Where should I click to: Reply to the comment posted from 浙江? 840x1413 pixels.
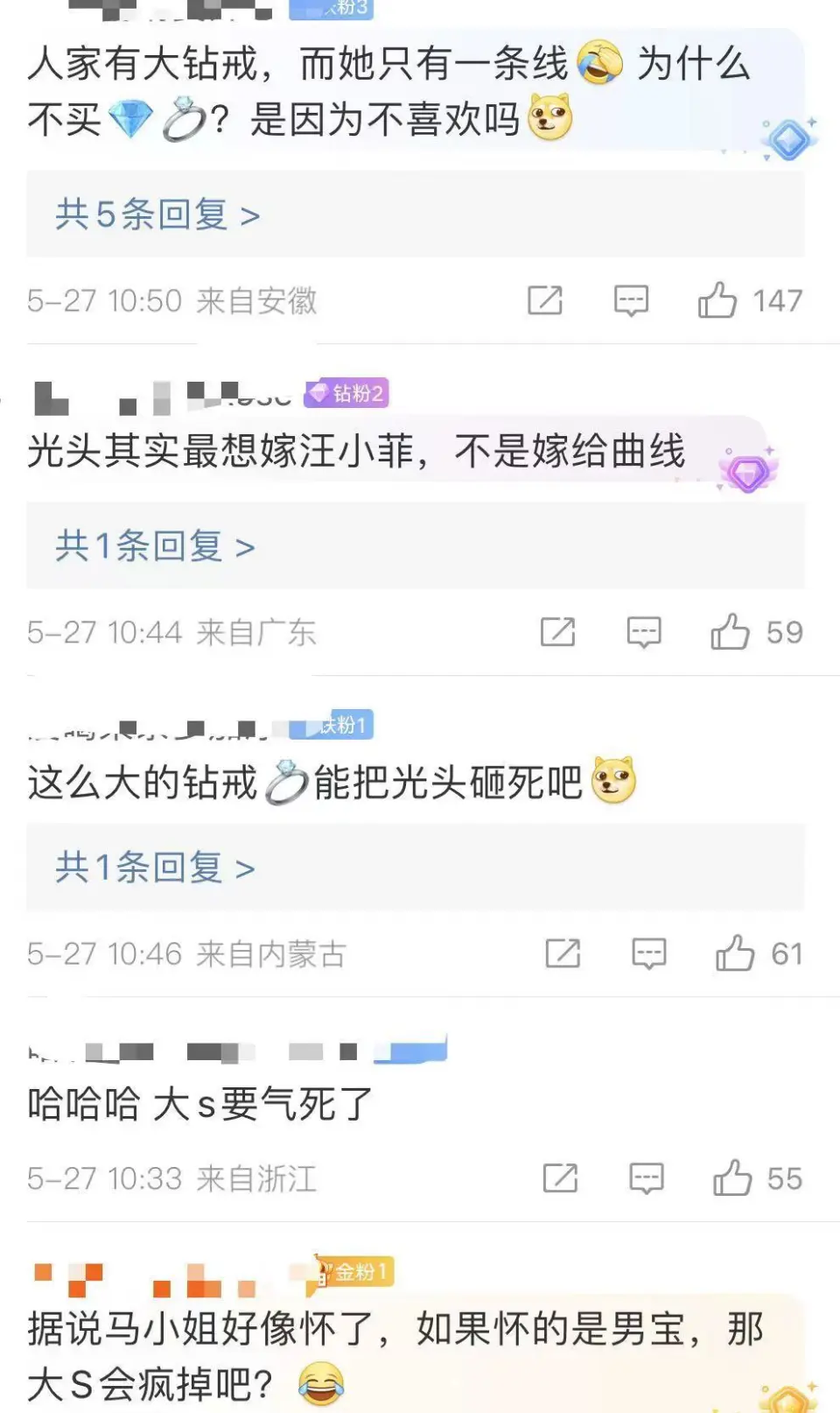647,1178
